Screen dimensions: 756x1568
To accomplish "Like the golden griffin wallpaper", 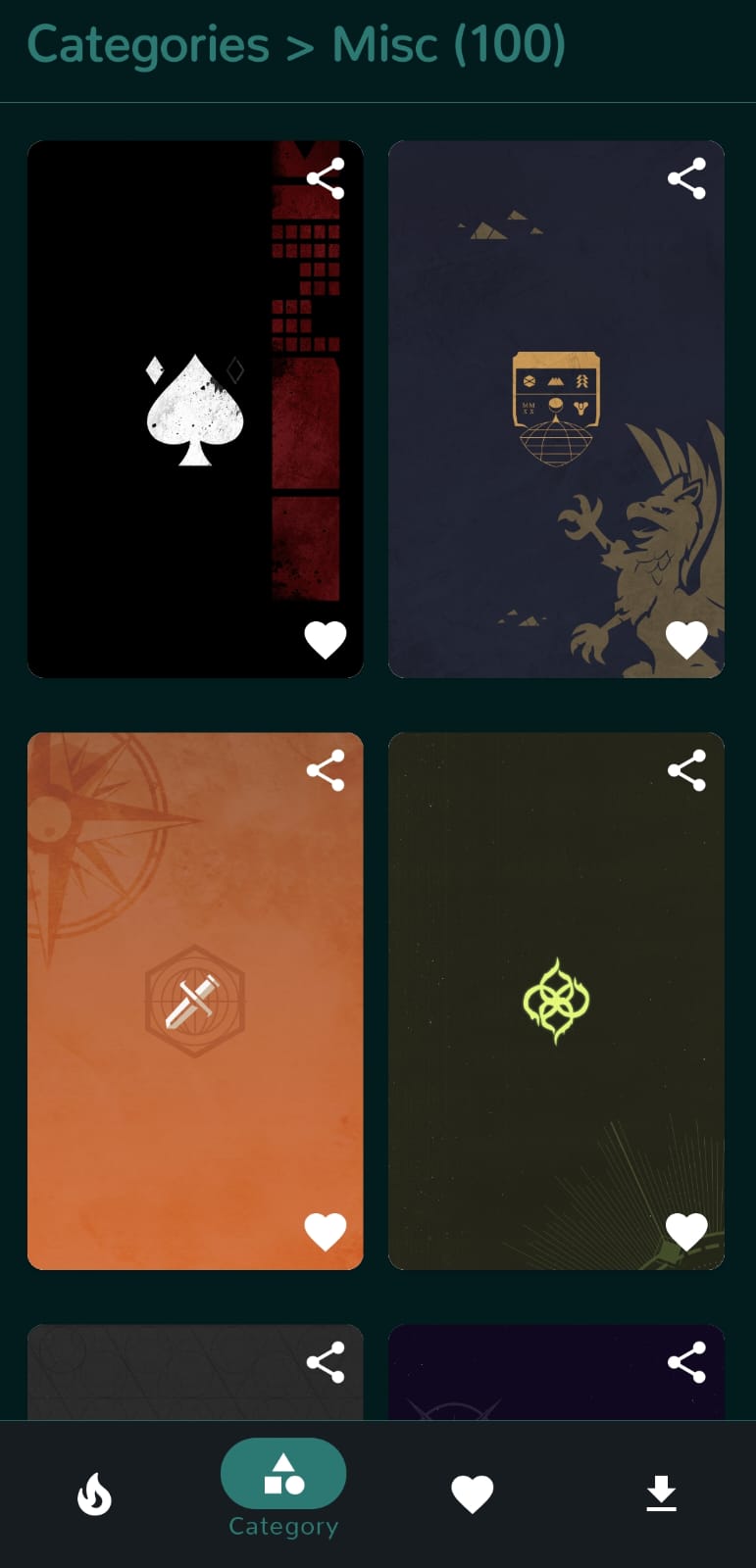I will 686,640.
